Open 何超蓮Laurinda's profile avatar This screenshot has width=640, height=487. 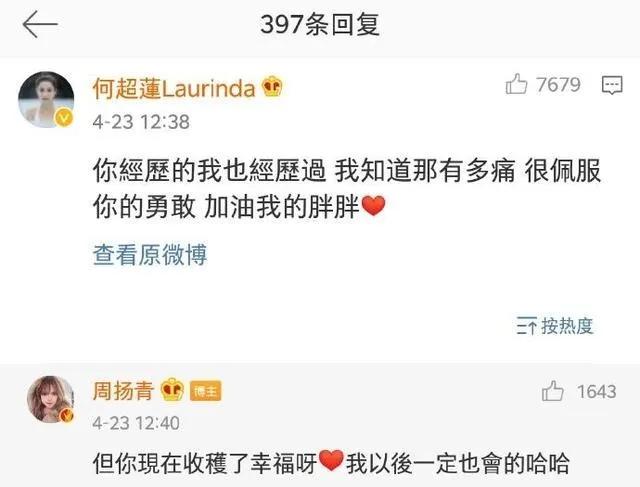click(x=47, y=100)
